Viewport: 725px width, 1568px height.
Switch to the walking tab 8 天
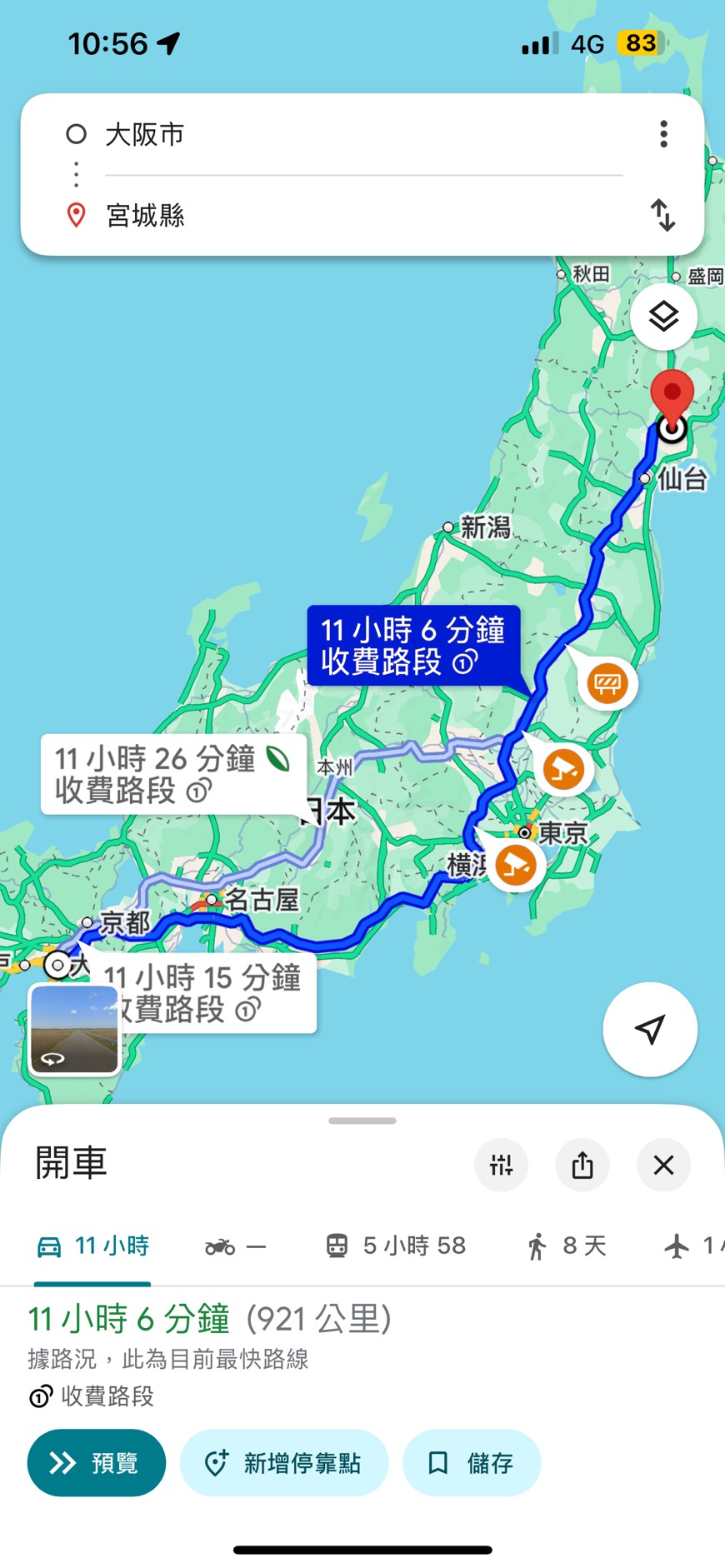(x=567, y=1246)
